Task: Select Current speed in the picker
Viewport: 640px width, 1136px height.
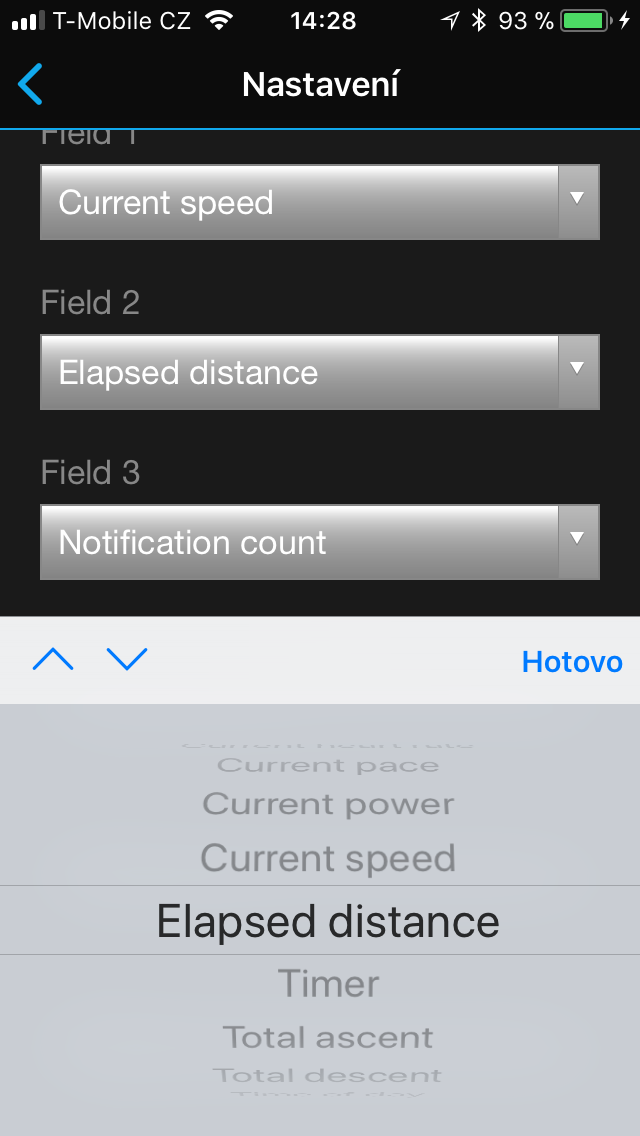Action: (x=328, y=859)
